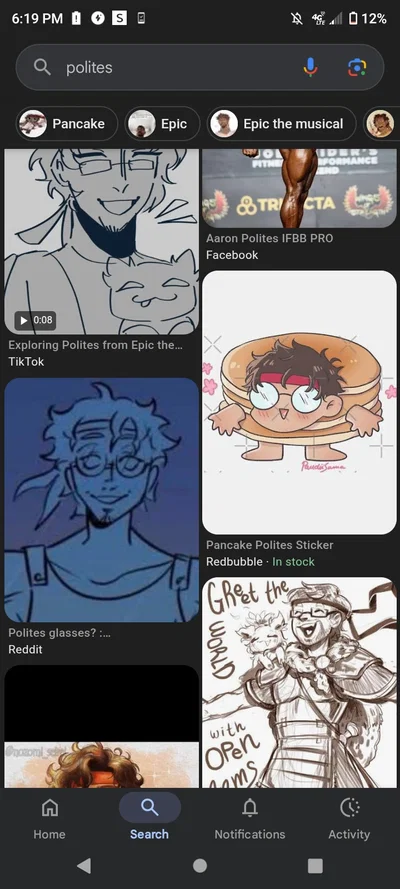View the Pancake Polites Sticker from Redbubble
Screen dimensions: 400x889
(299, 403)
